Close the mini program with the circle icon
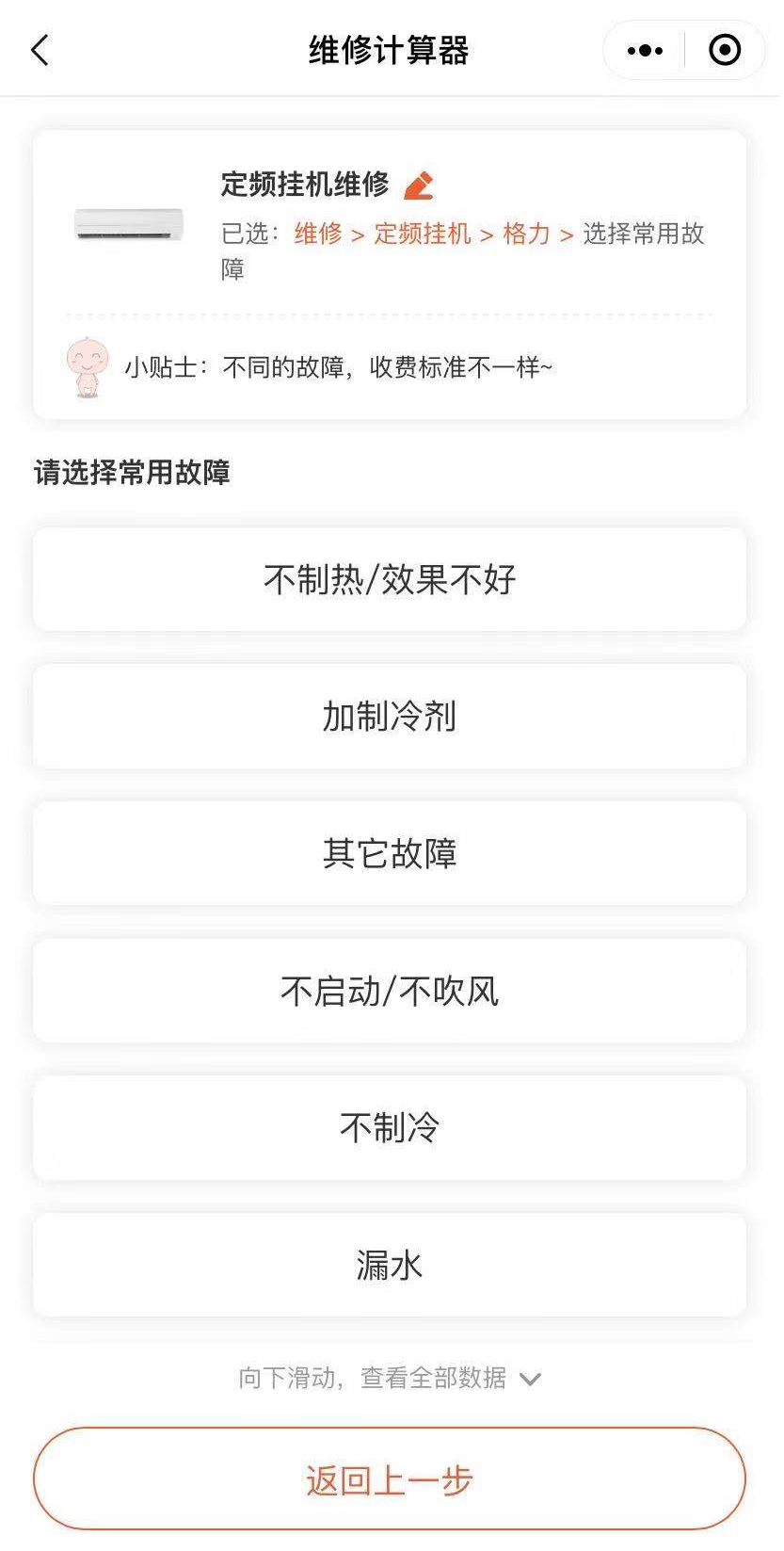This screenshot has height=1551, width=784. click(725, 50)
